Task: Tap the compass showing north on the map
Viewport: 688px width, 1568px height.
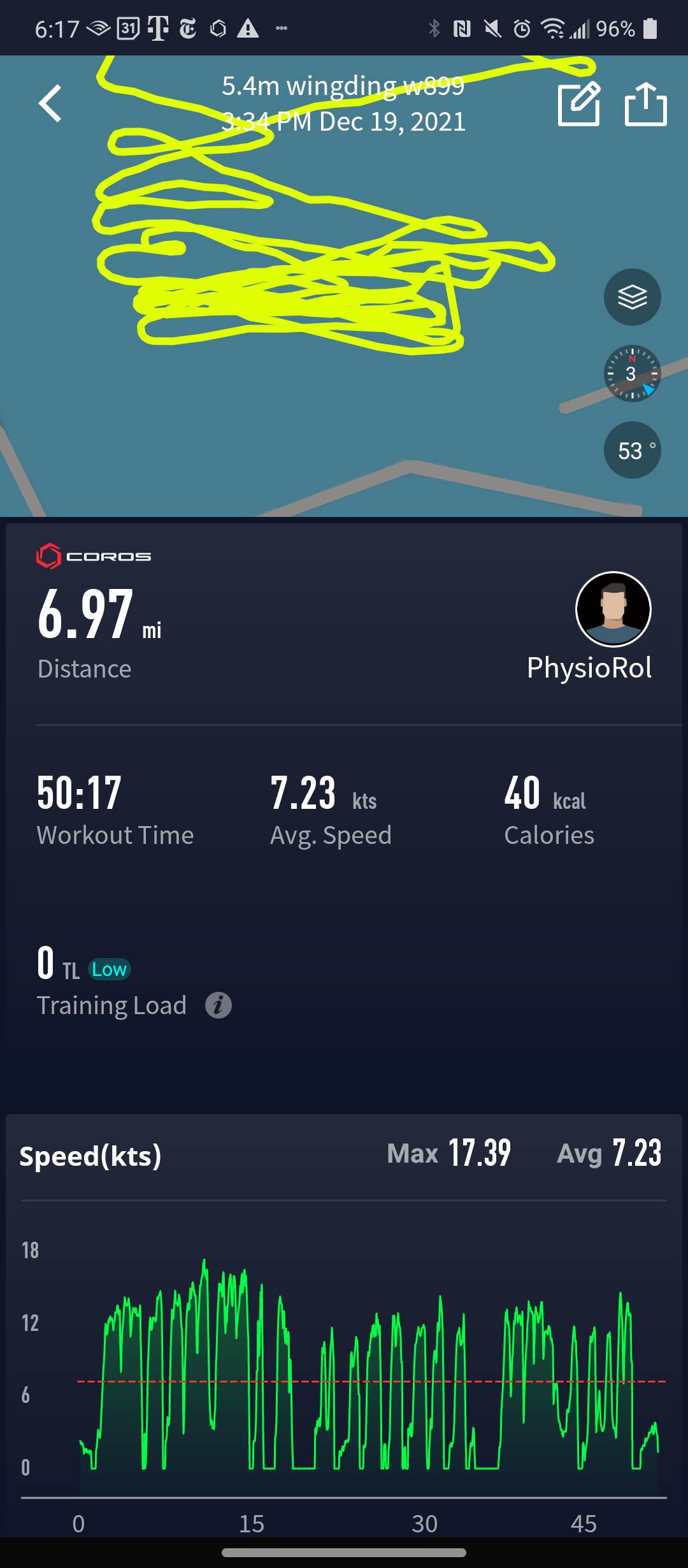Action: click(631, 374)
